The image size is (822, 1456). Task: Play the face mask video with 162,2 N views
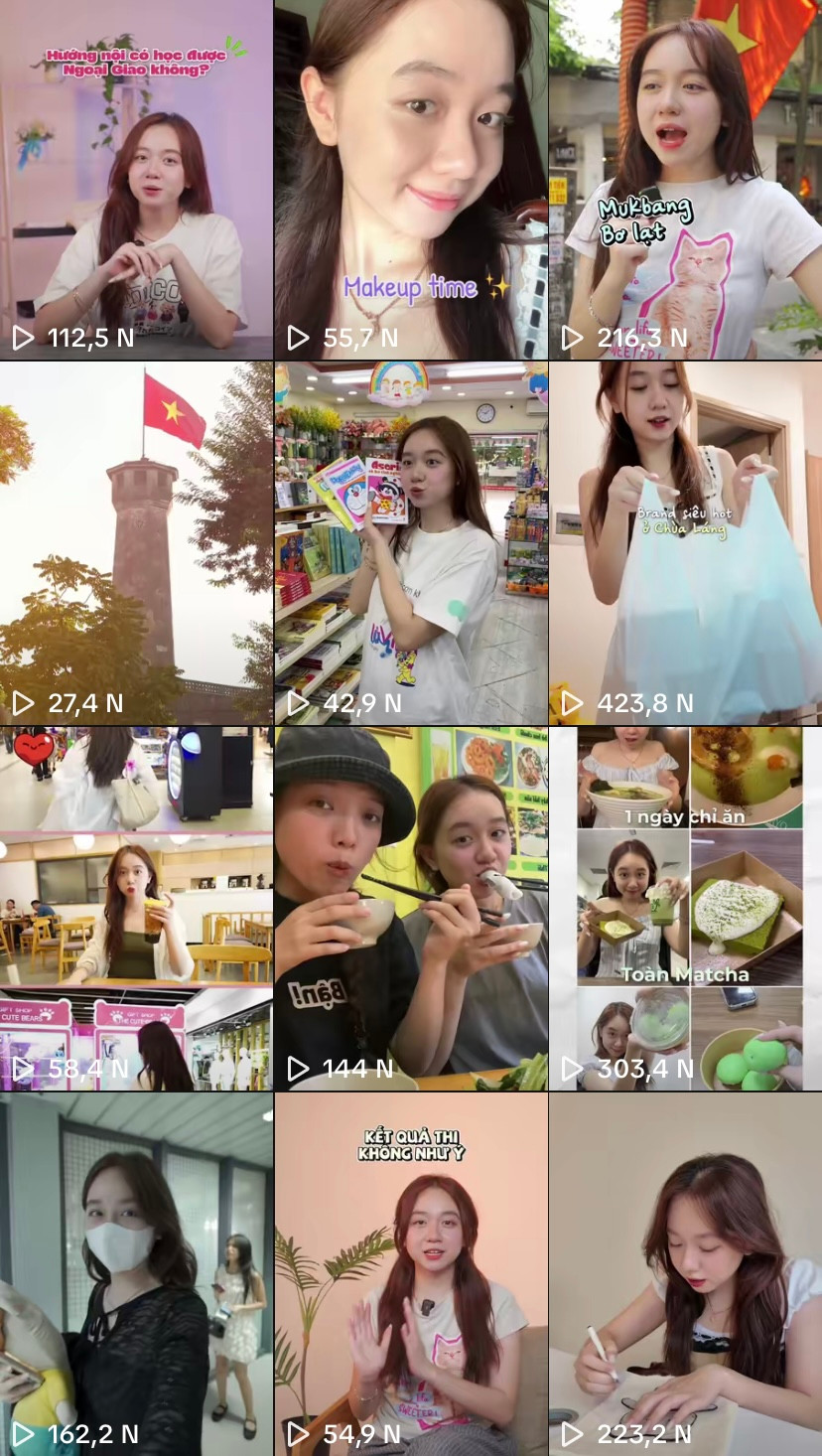click(x=136, y=1274)
